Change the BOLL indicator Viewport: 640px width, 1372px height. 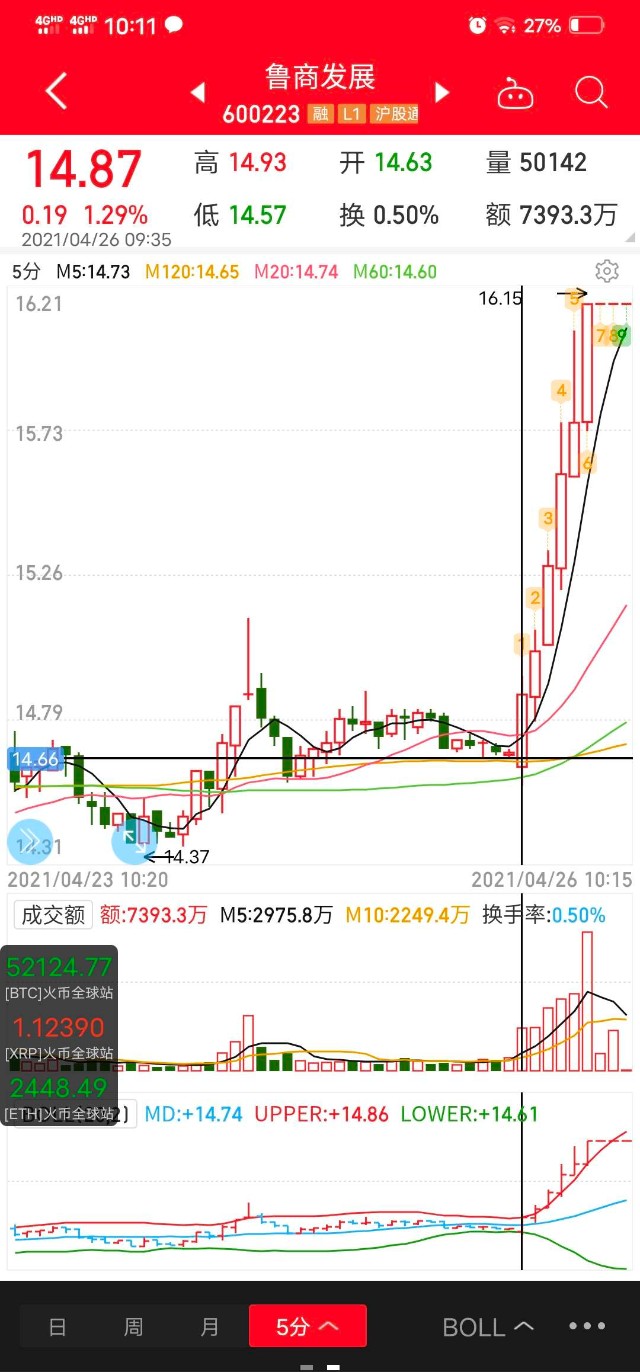click(x=488, y=1327)
